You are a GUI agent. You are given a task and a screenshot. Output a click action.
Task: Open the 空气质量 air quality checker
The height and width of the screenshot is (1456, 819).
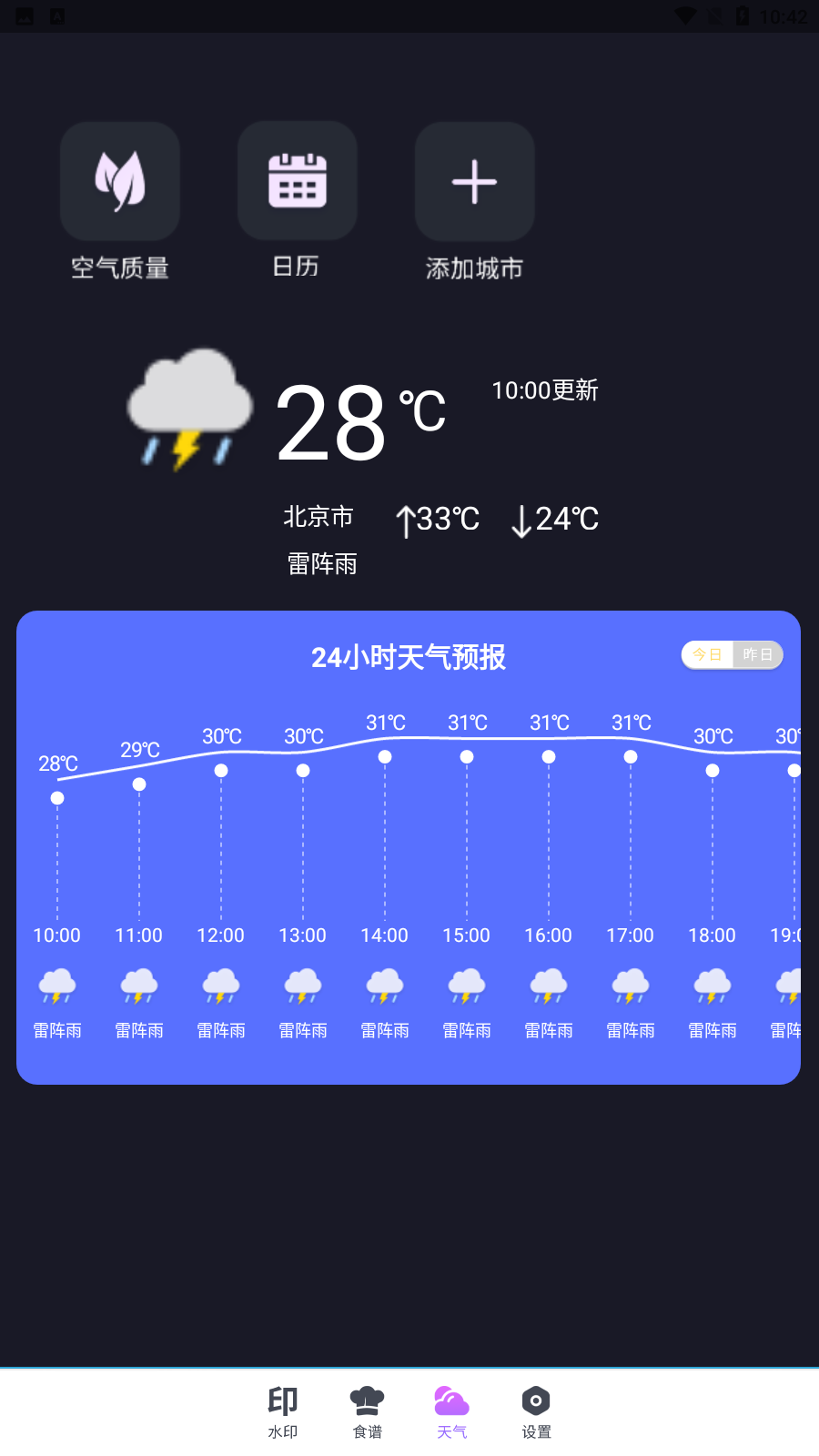119,180
